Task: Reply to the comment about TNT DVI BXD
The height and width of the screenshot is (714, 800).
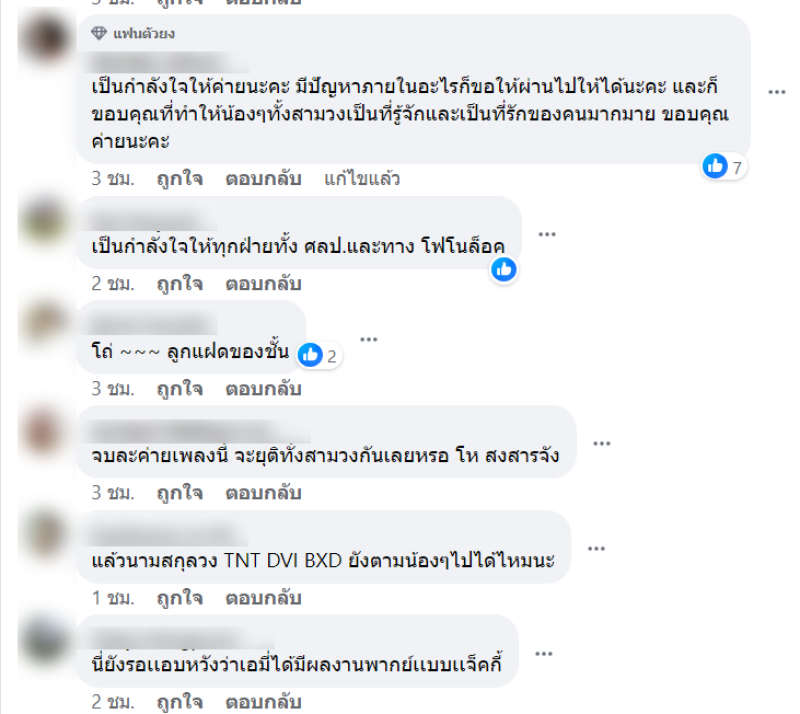Action: click(263, 598)
